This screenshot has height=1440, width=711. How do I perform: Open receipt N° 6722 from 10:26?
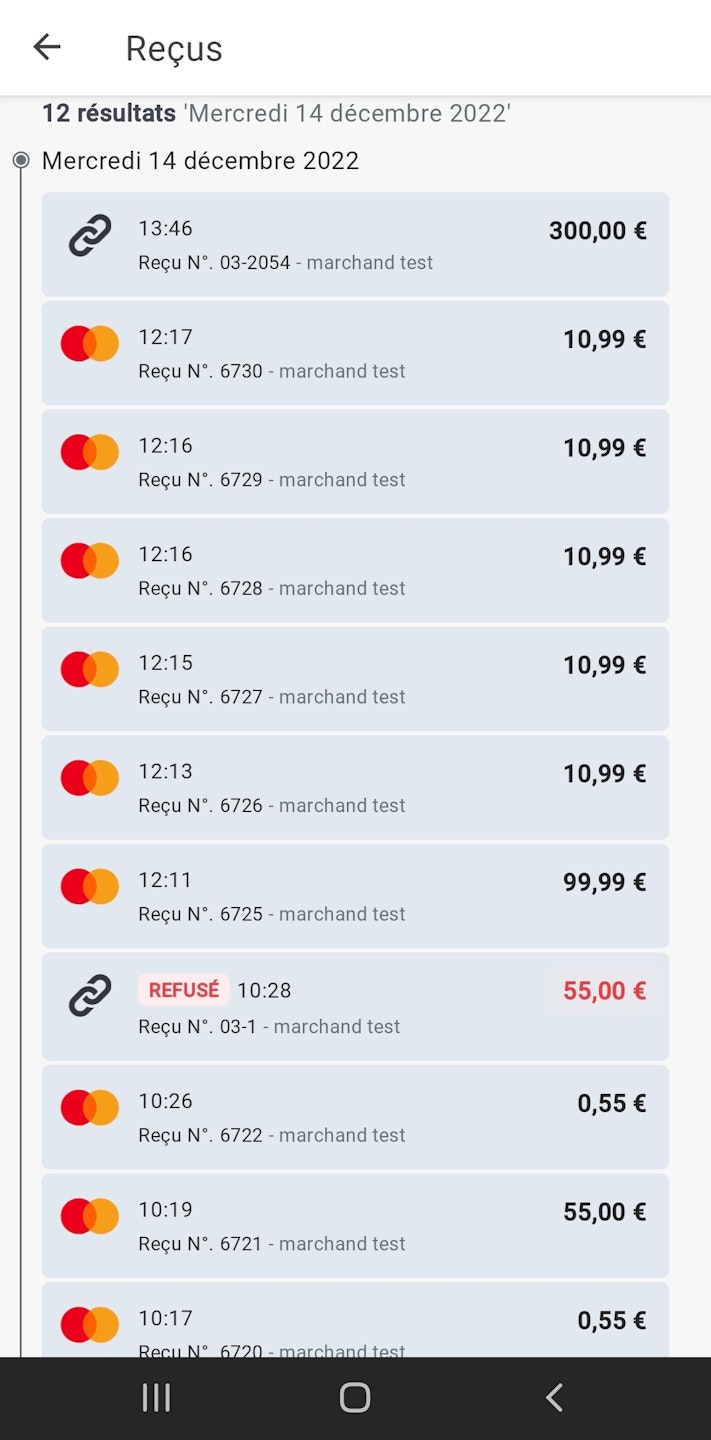(355, 1117)
